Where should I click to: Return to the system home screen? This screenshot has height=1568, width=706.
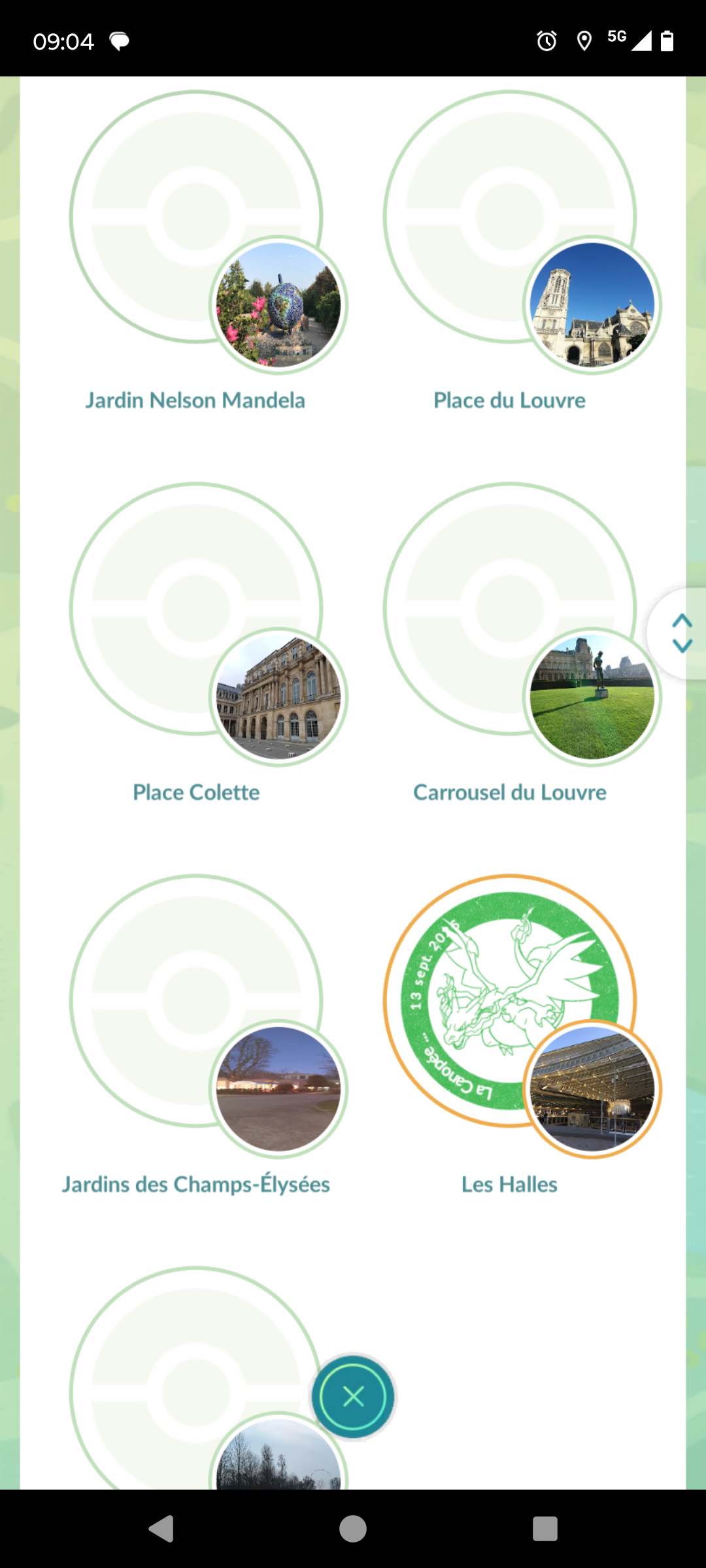click(353, 1529)
